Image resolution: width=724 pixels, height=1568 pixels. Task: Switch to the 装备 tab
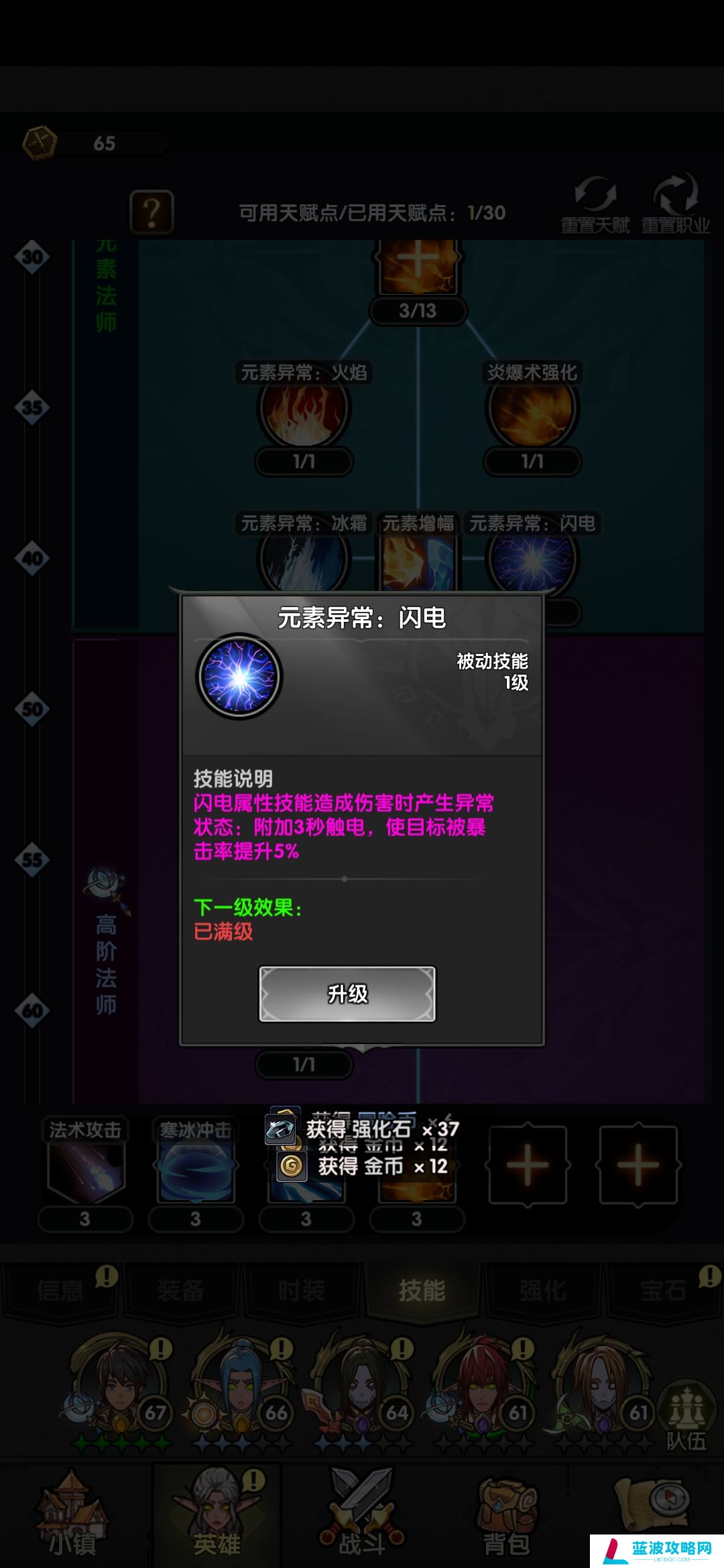pos(180,1290)
